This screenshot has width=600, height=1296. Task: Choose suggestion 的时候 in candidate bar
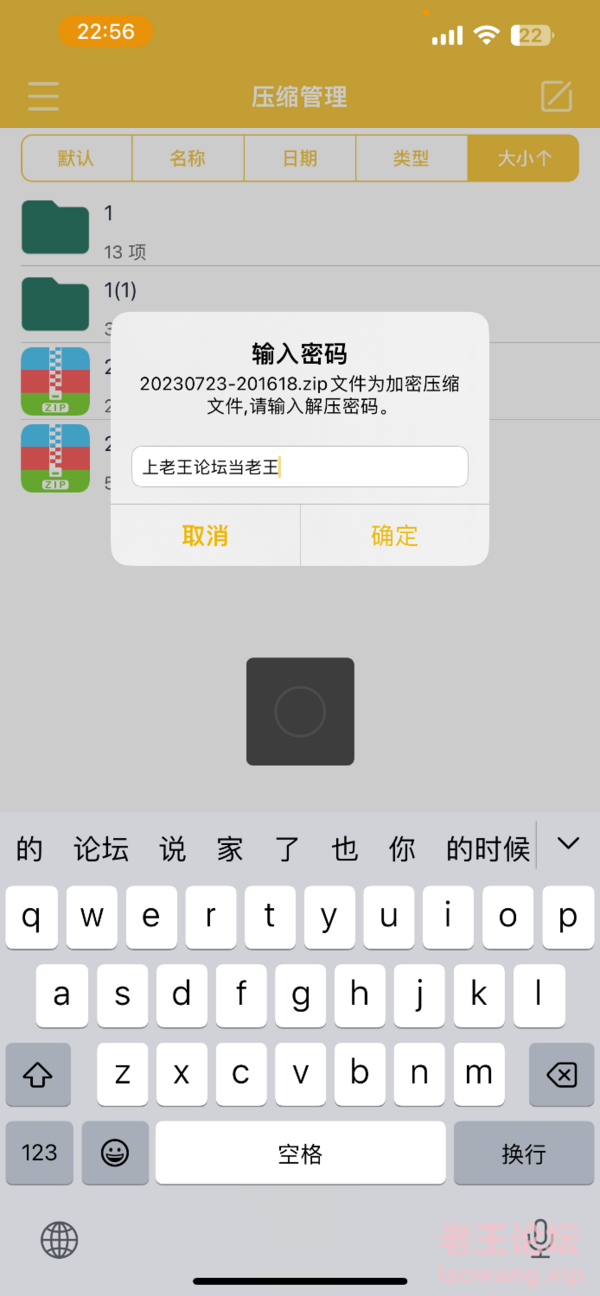[x=488, y=850]
